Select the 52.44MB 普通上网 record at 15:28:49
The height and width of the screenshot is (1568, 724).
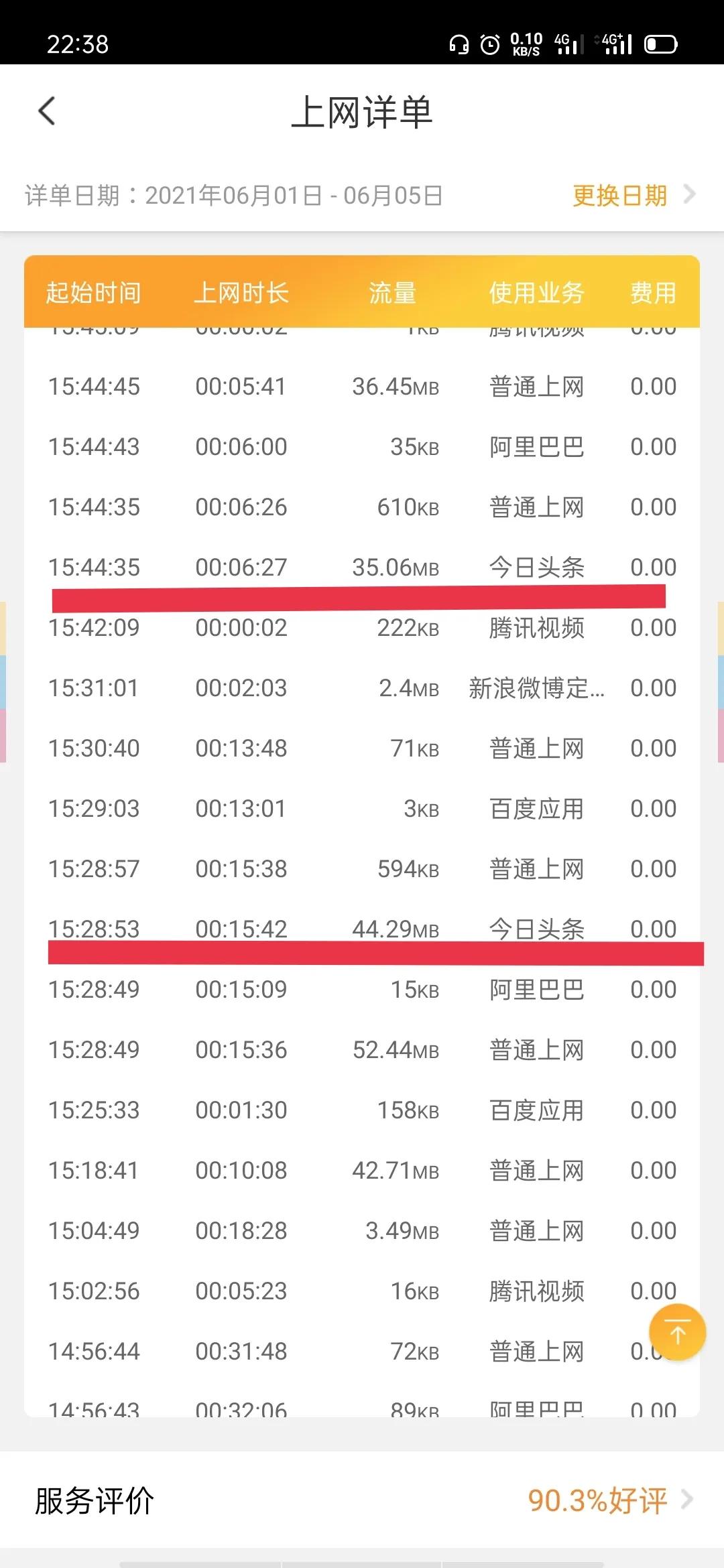[x=362, y=1050]
